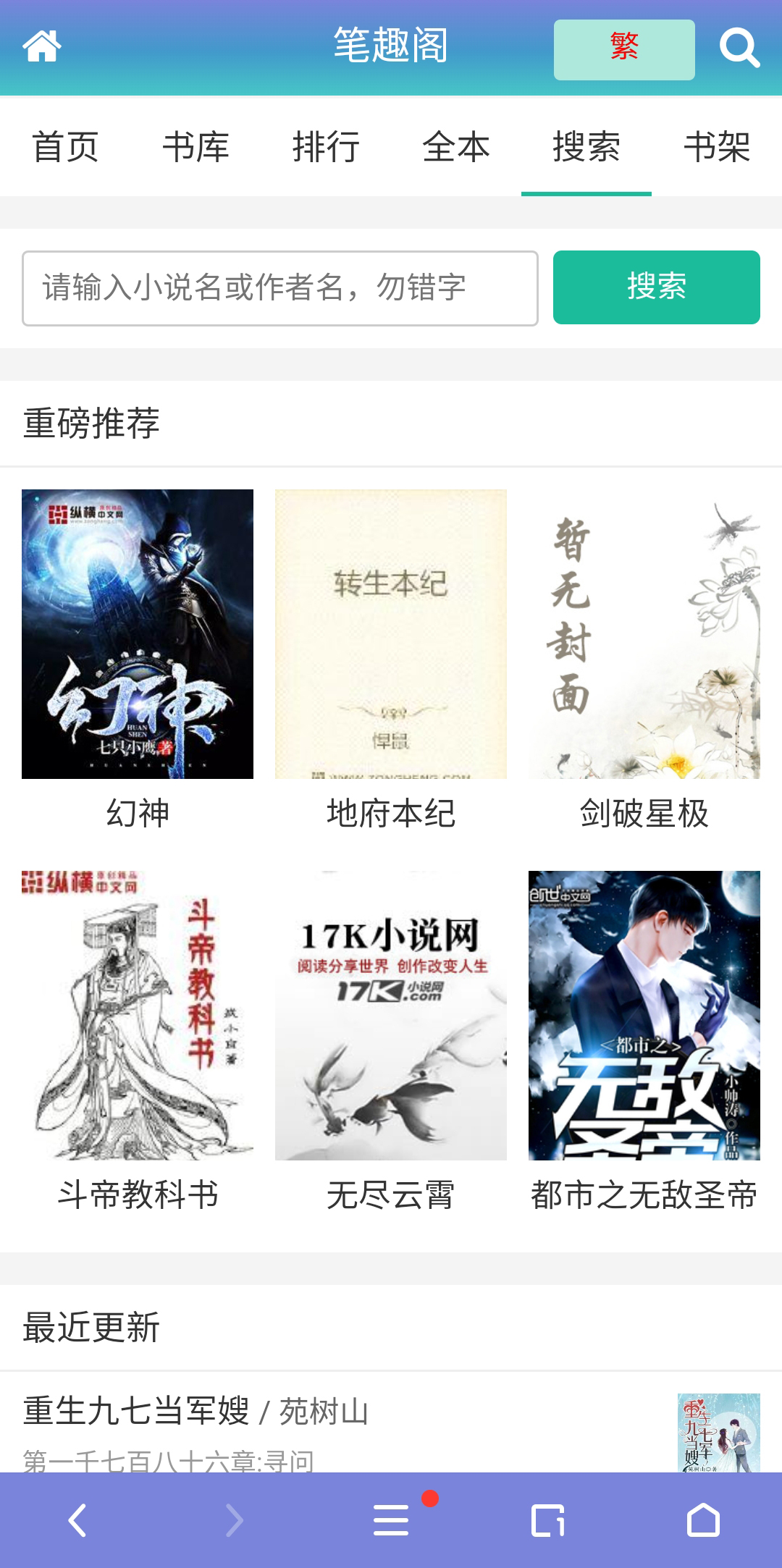782x1568 pixels.
Task: Tap the green 搜索 button
Action: click(657, 287)
